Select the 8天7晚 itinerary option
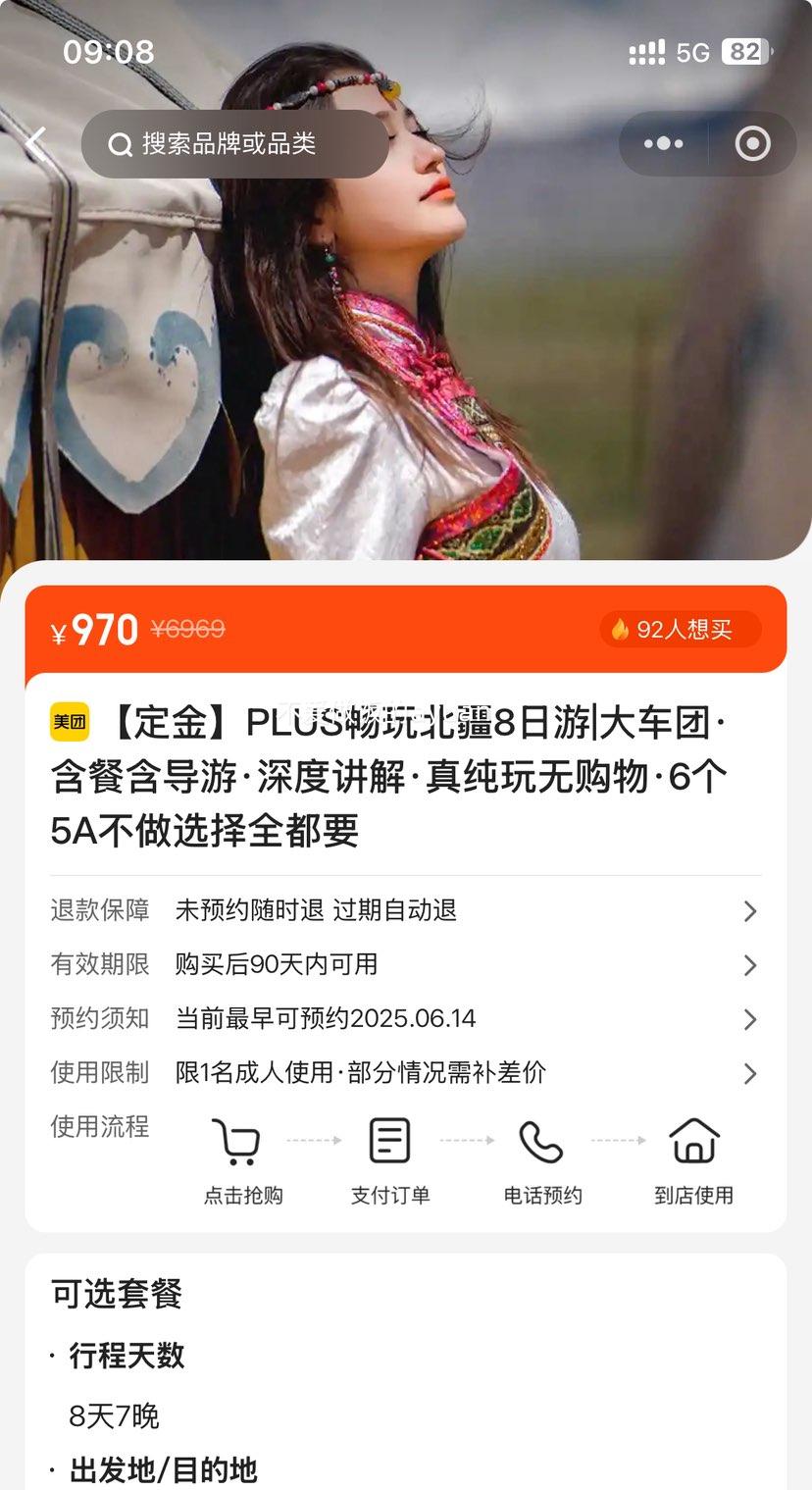The height and width of the screenshot is (1490, 812). point(115,1417)
